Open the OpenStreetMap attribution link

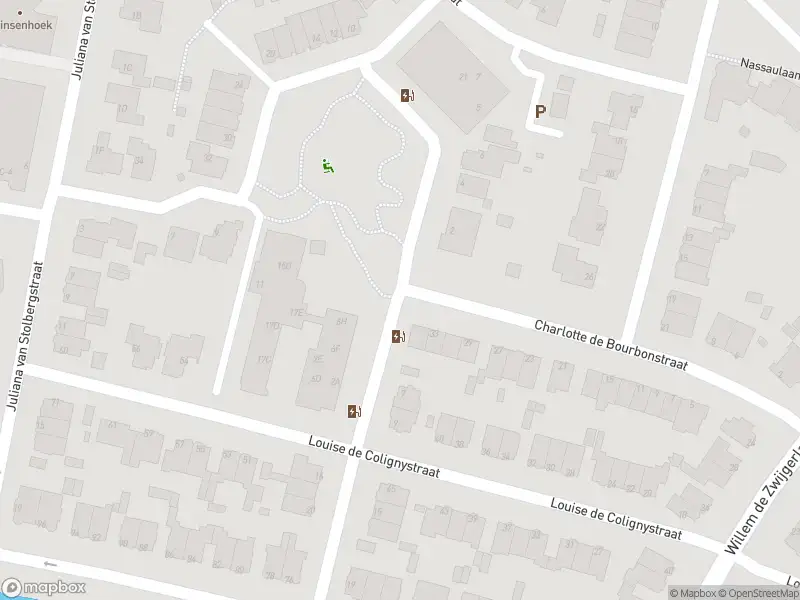(x=760, y=593)
